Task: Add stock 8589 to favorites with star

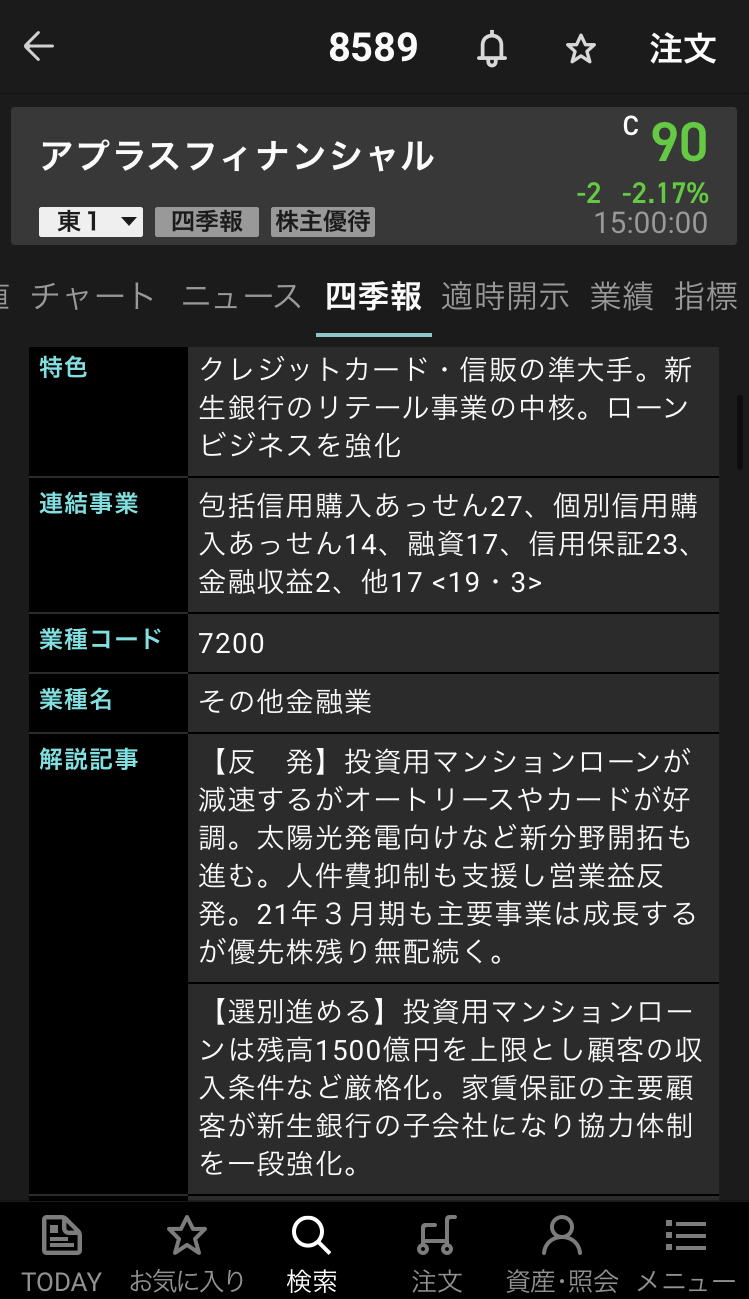Action: [581, 48]
